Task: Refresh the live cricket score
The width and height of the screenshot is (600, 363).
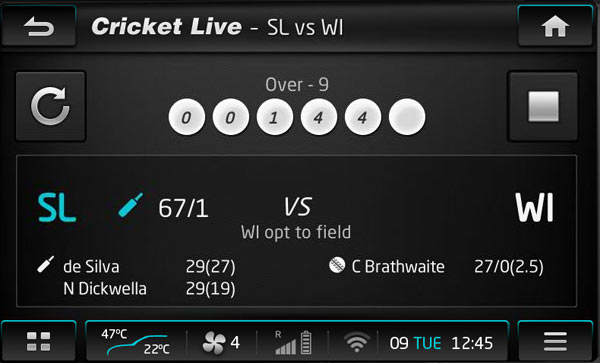Action: [51, 106]
